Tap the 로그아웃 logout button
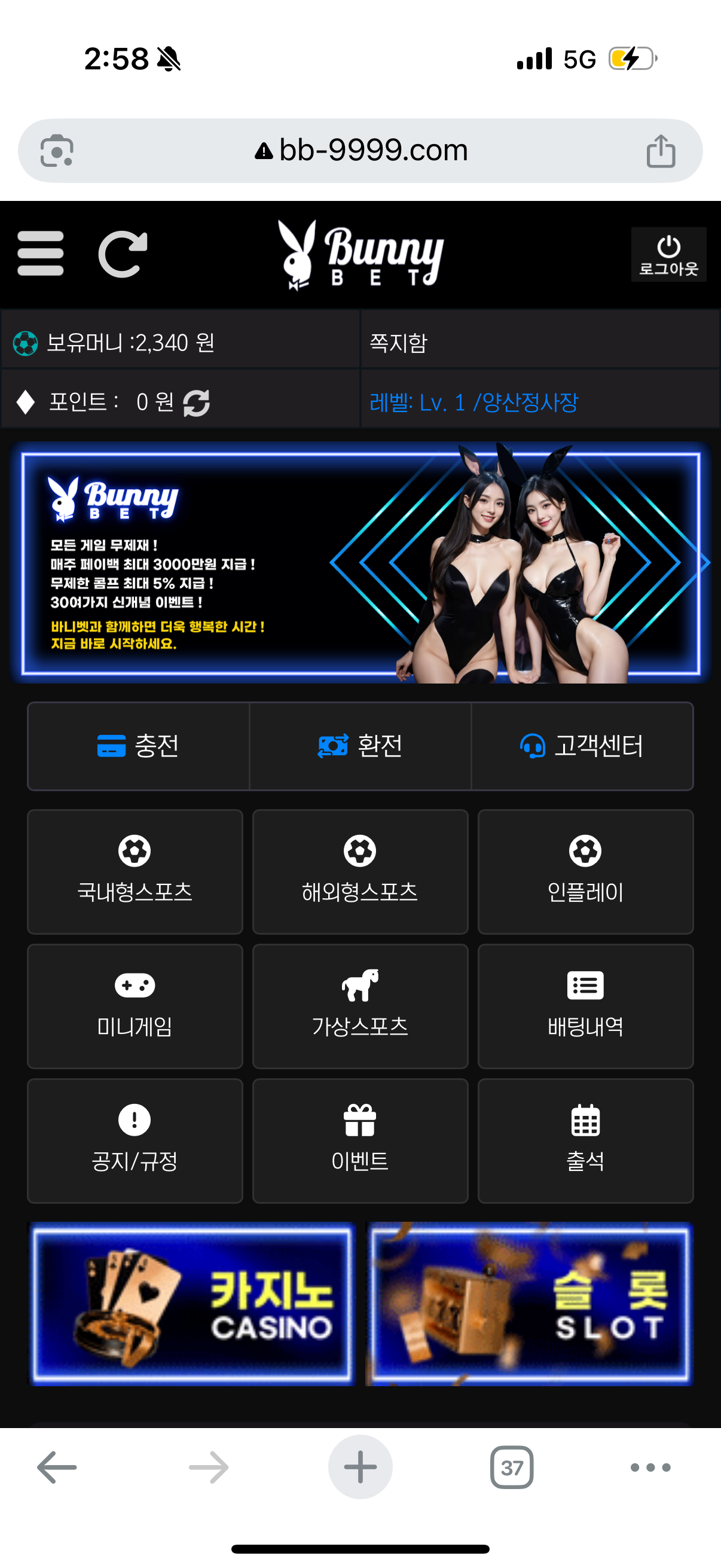 pos(668,254)
